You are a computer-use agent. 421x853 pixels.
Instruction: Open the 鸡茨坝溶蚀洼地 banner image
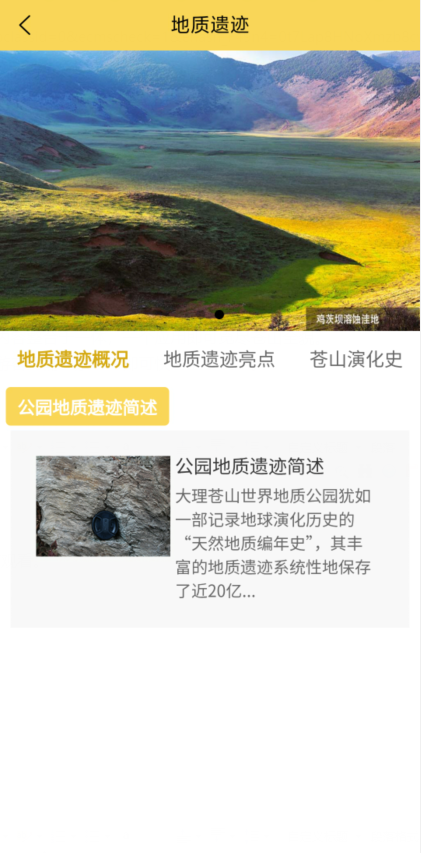[210, 190]
